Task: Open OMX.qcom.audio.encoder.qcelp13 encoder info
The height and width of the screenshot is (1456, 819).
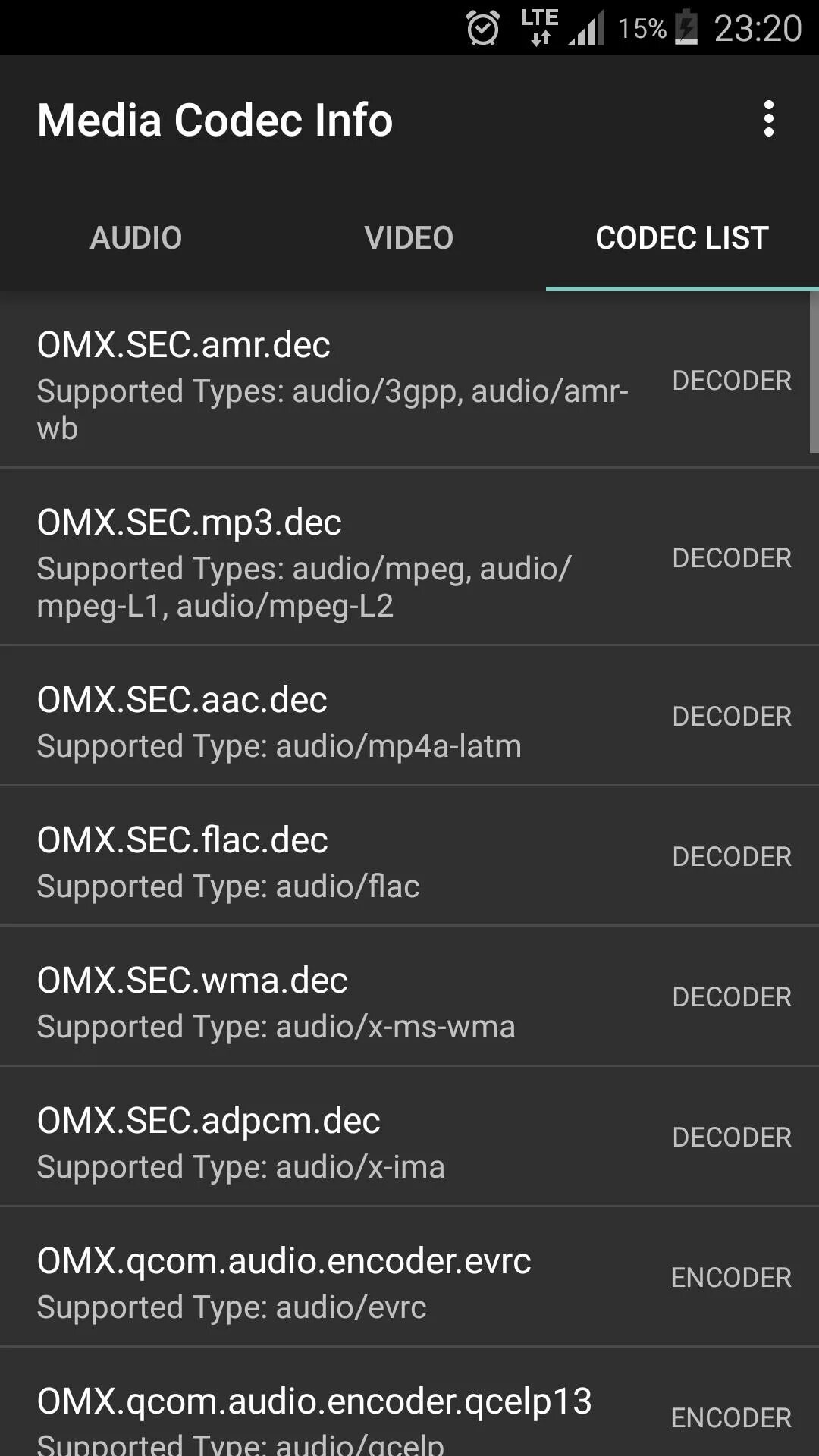Action: (409, 1410)
